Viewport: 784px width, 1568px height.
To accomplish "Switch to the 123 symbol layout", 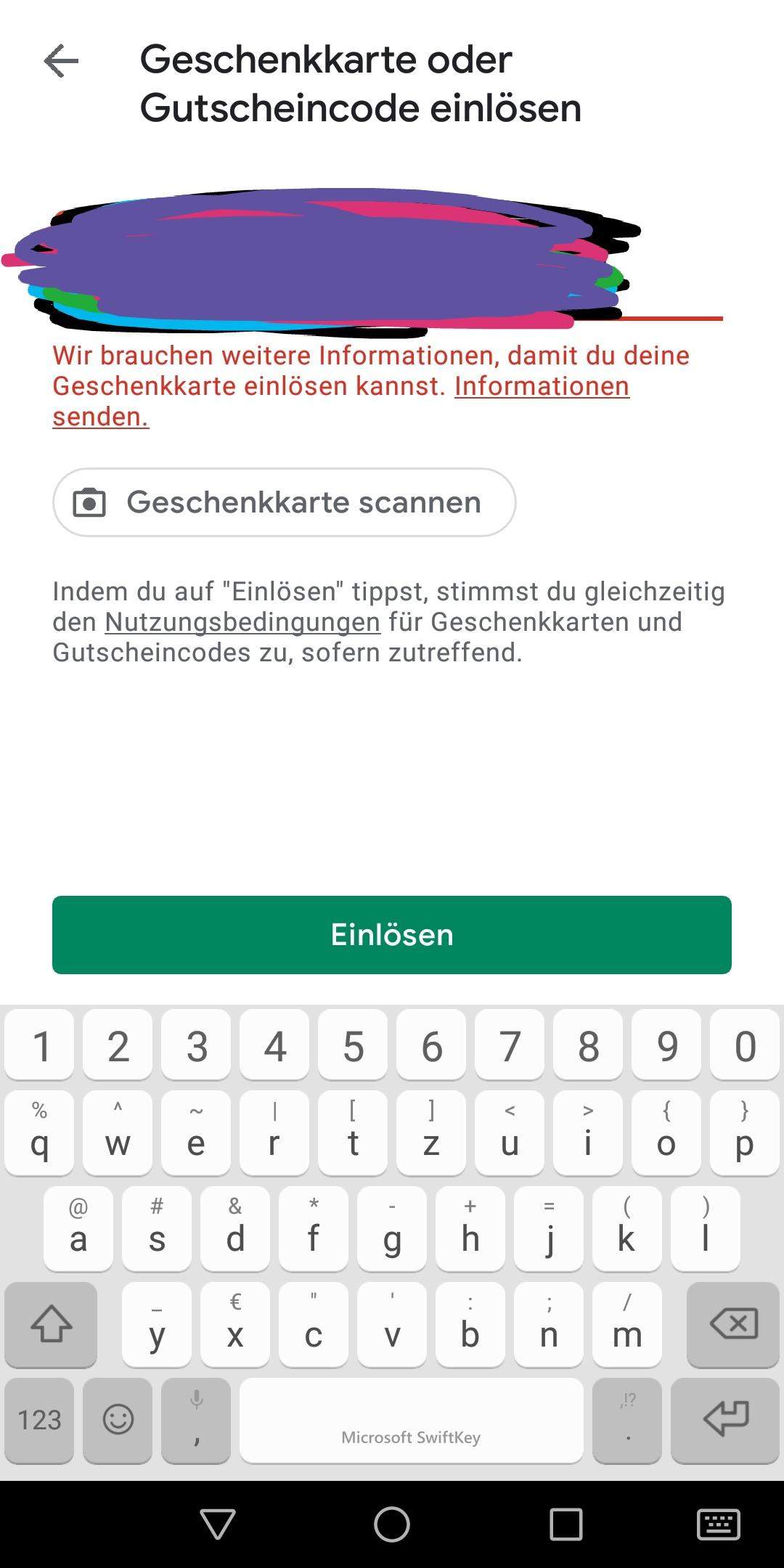I will point(39,1421).
